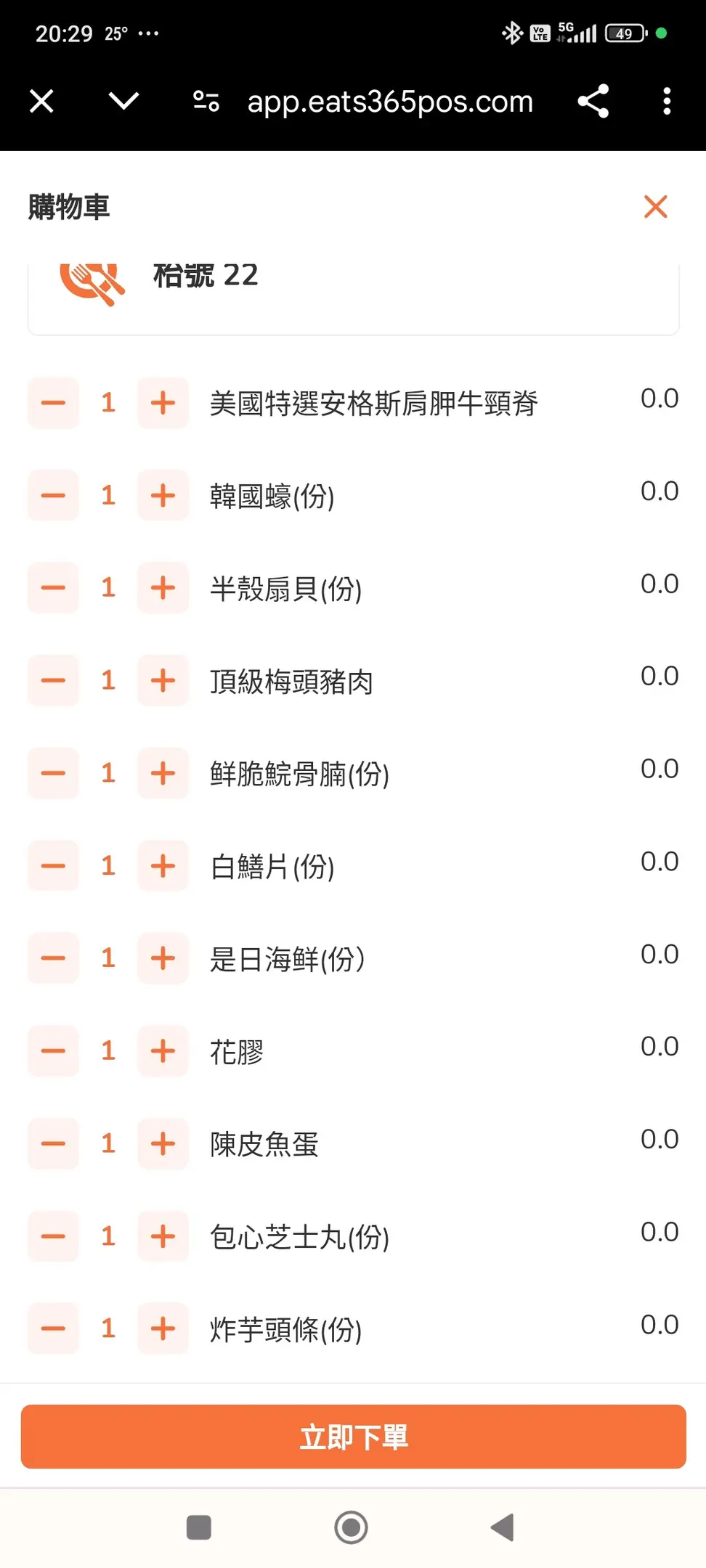The width and height of the screenshot is (706, 1568).
Task: Close the browser tab with X
Action: [41, 101]
